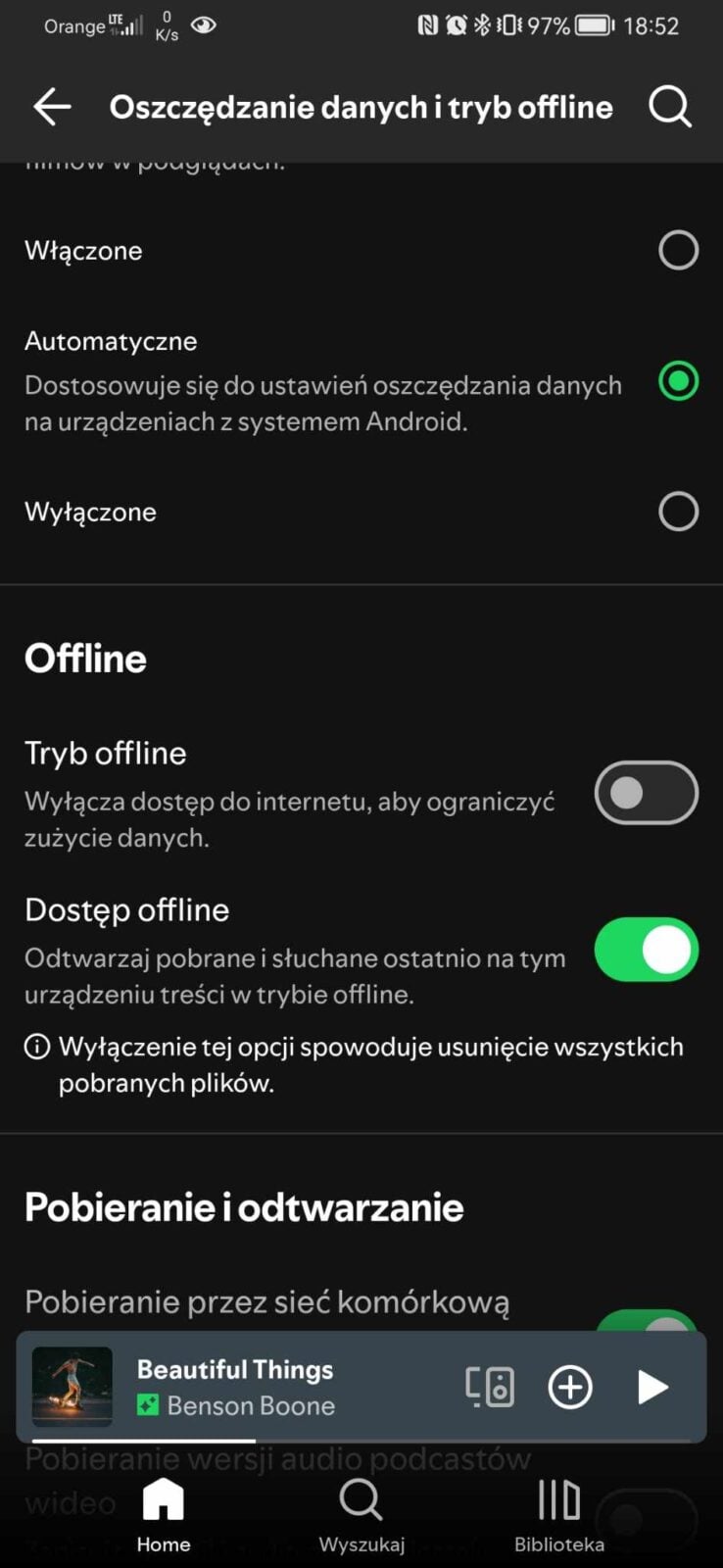
Task: Play Beautiful Things by Benson Boone
Action: [x=651, y=1387]
